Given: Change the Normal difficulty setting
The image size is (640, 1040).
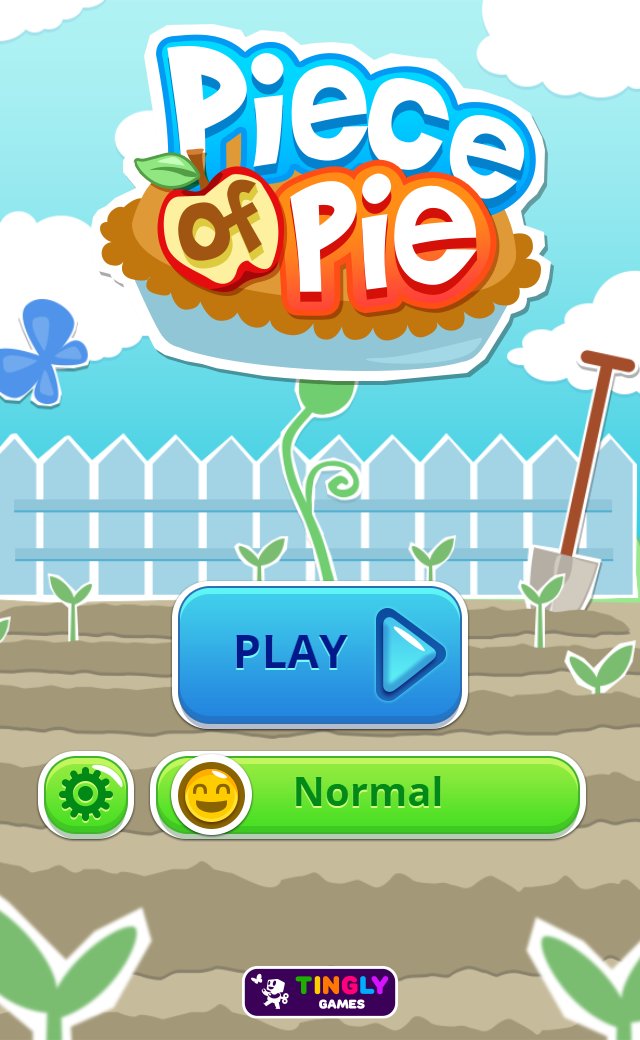Looking at the screenshot, I should tap(368, 794).
